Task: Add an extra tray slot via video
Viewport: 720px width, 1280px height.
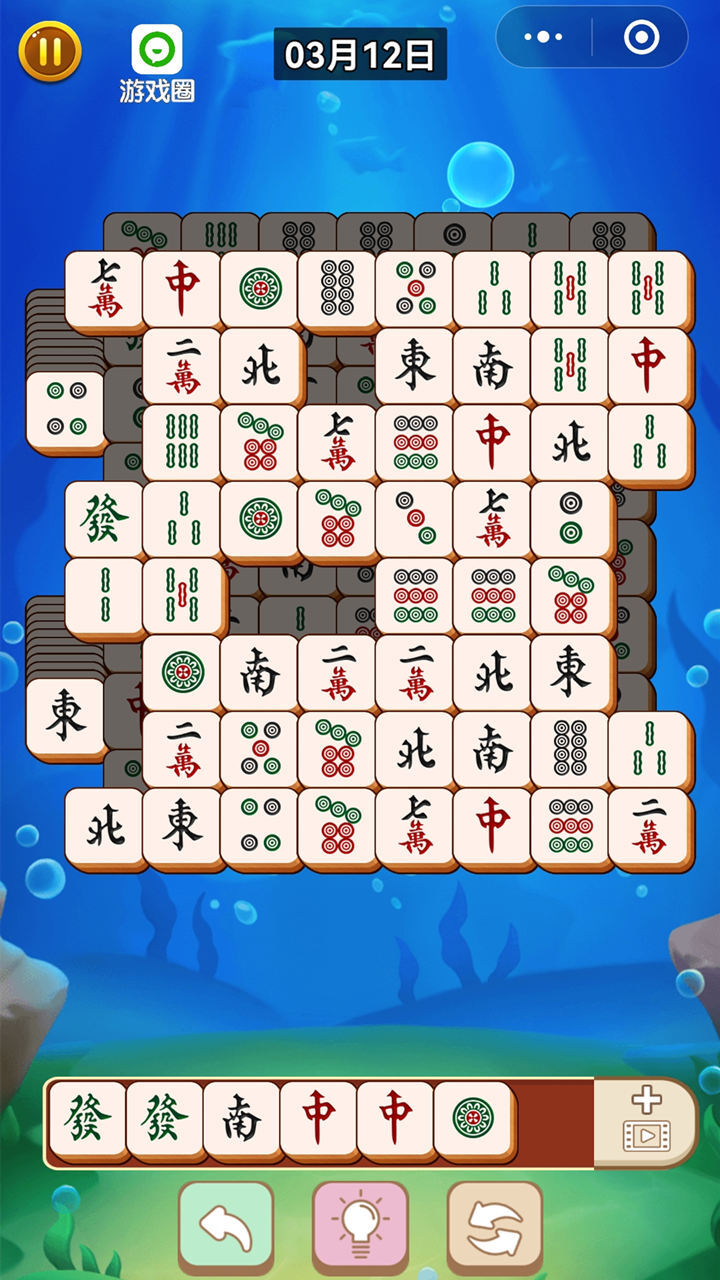Action: pos(645,1120)
